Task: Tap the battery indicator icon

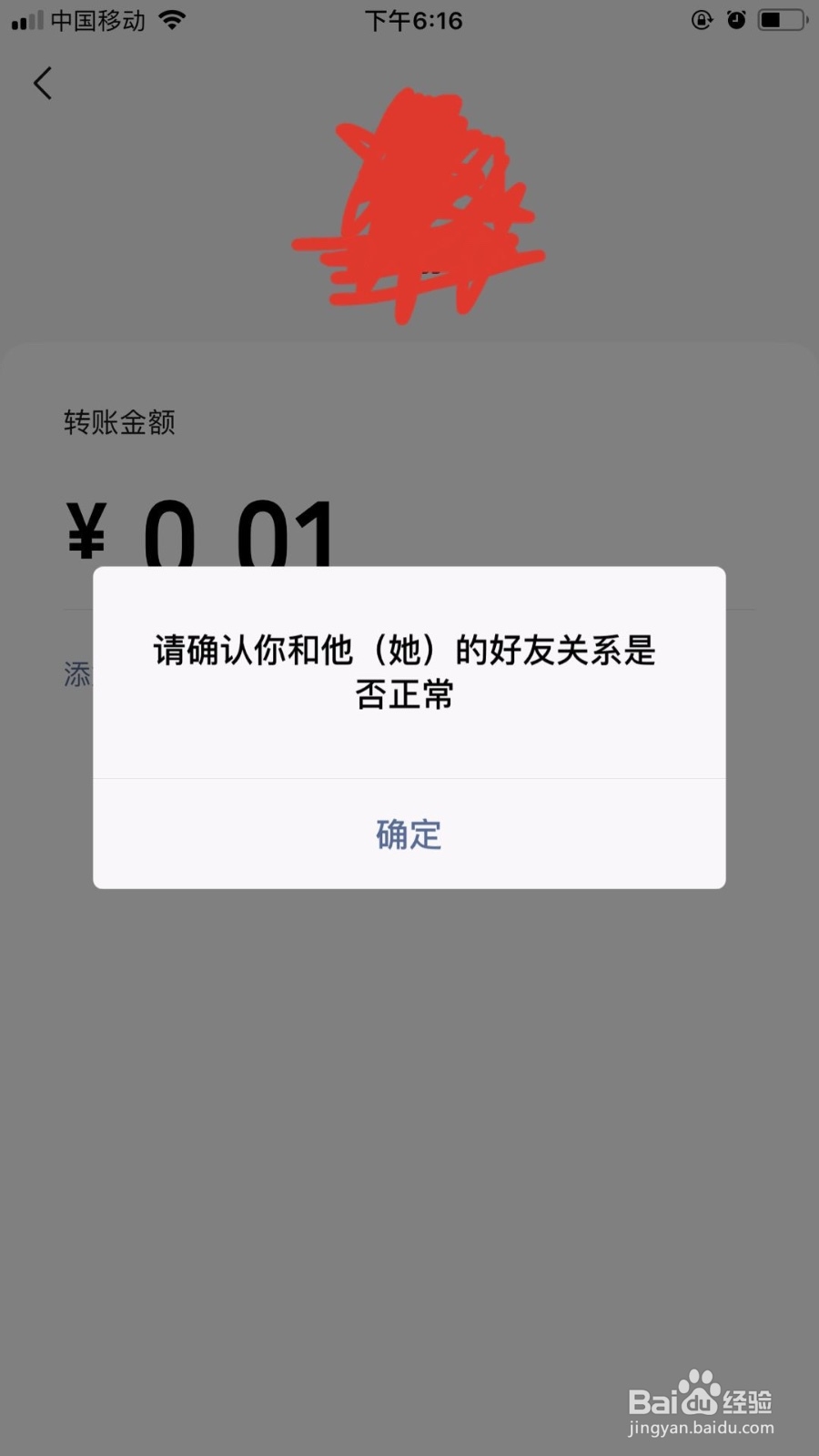Action: pos(778,20)
